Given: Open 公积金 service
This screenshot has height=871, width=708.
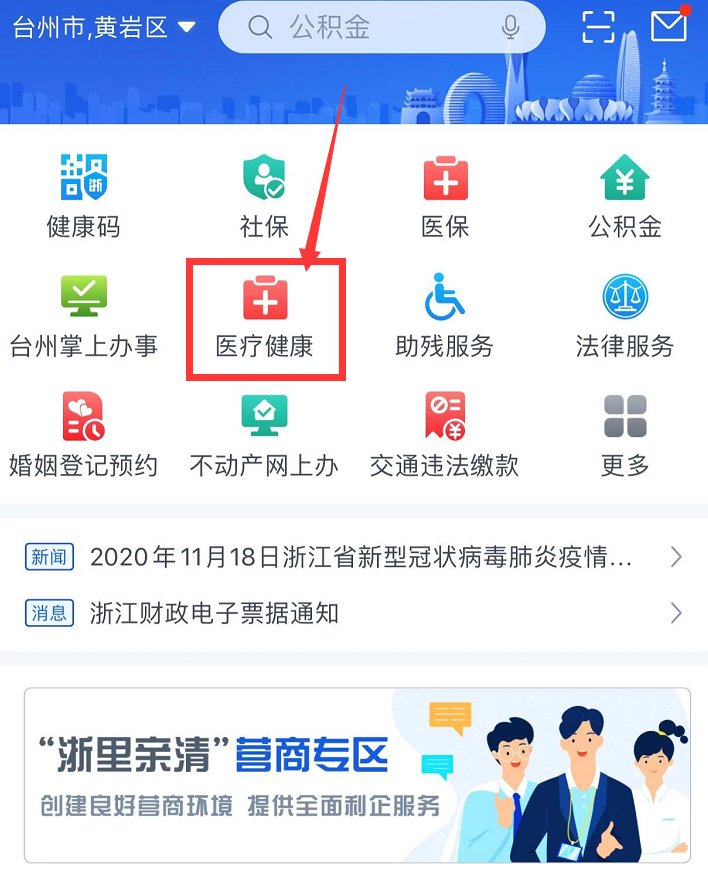Looking at the screenshot, I should [x=625, y=196].
